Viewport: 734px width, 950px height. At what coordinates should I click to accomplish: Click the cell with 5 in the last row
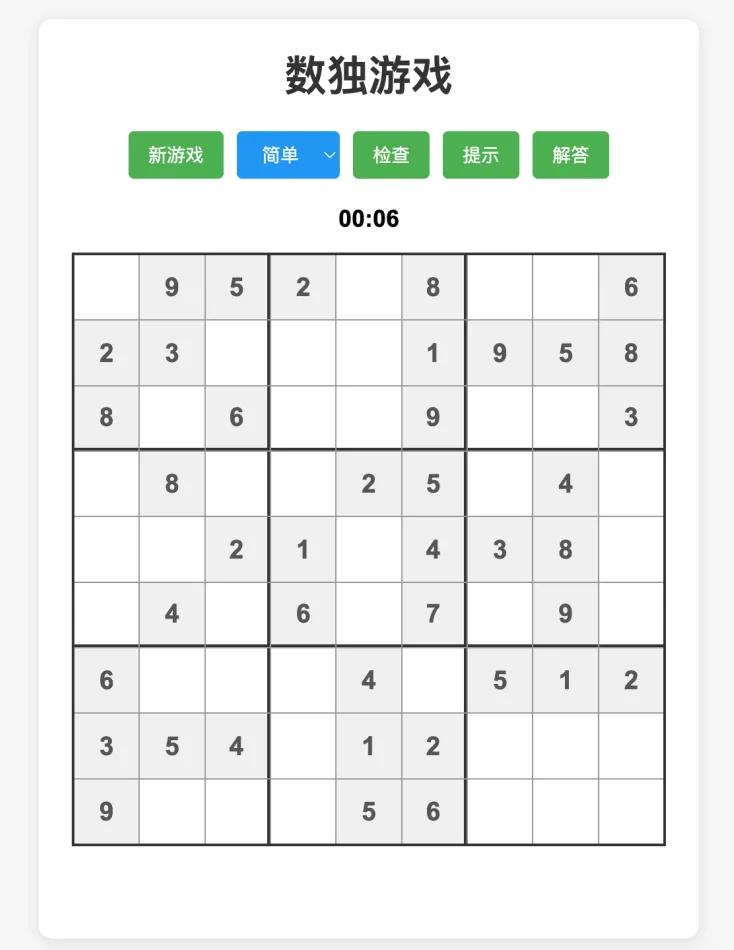368,811
